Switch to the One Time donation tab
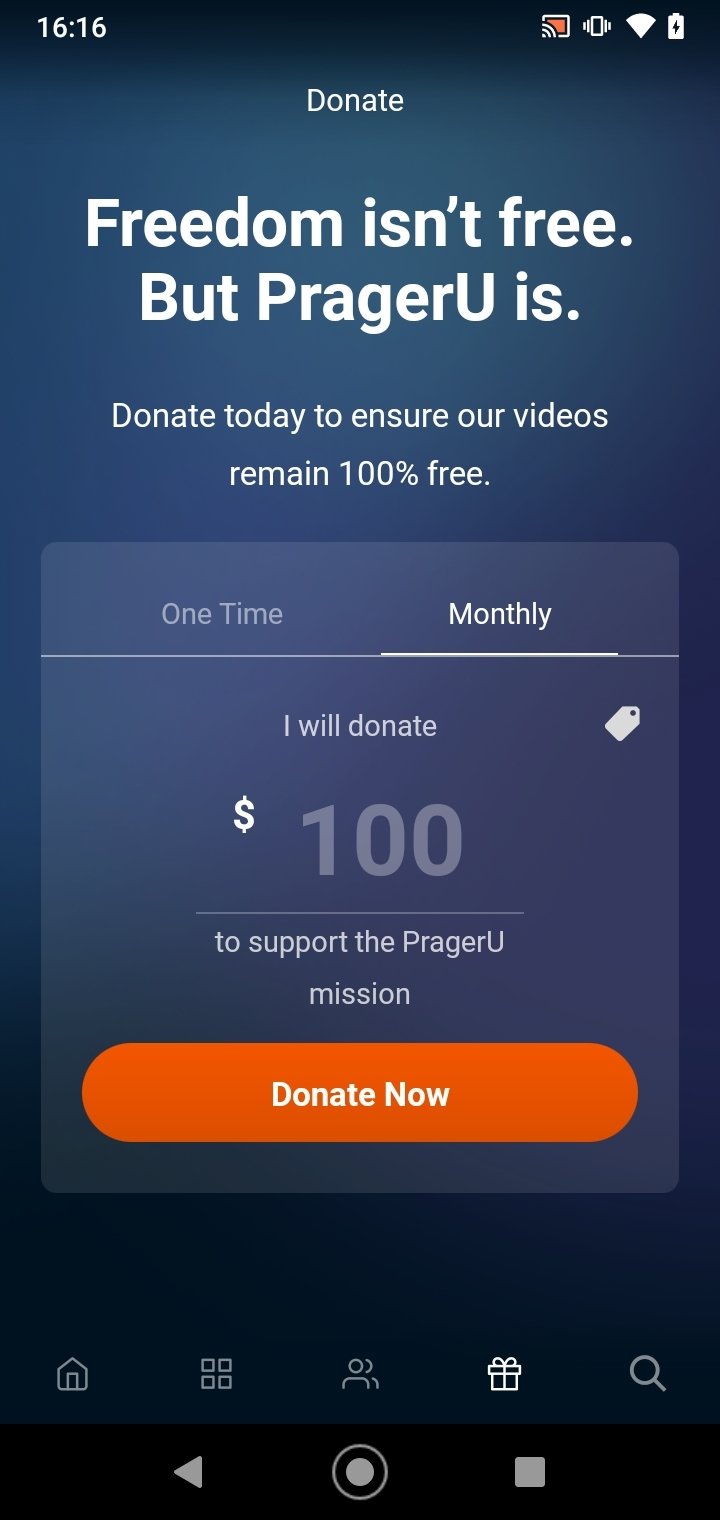 222,613
